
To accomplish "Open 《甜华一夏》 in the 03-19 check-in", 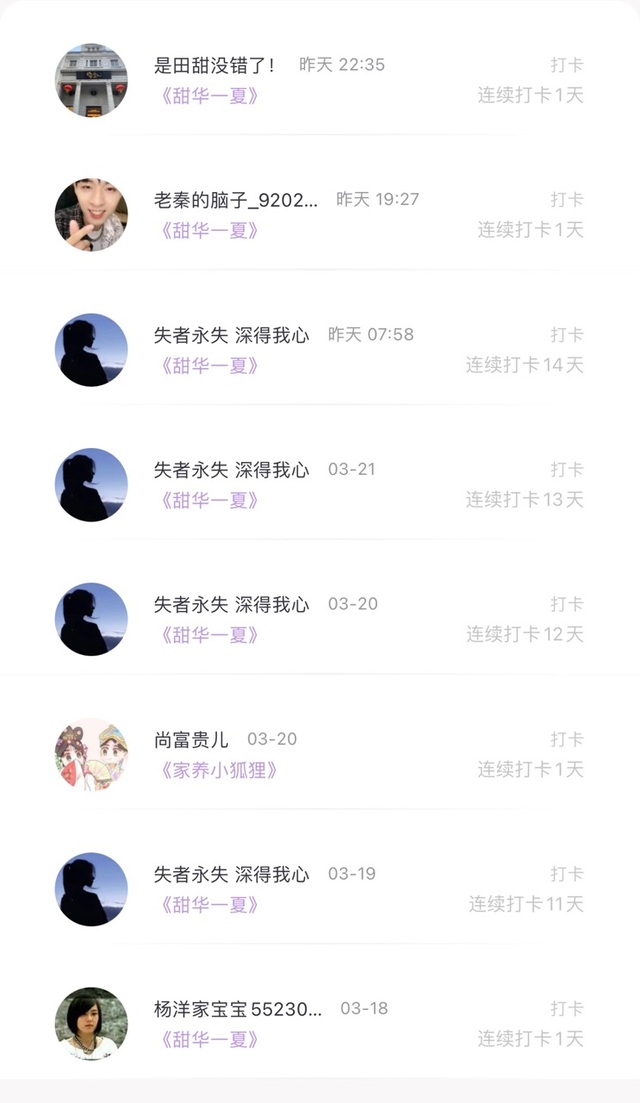I will point(210,905).
